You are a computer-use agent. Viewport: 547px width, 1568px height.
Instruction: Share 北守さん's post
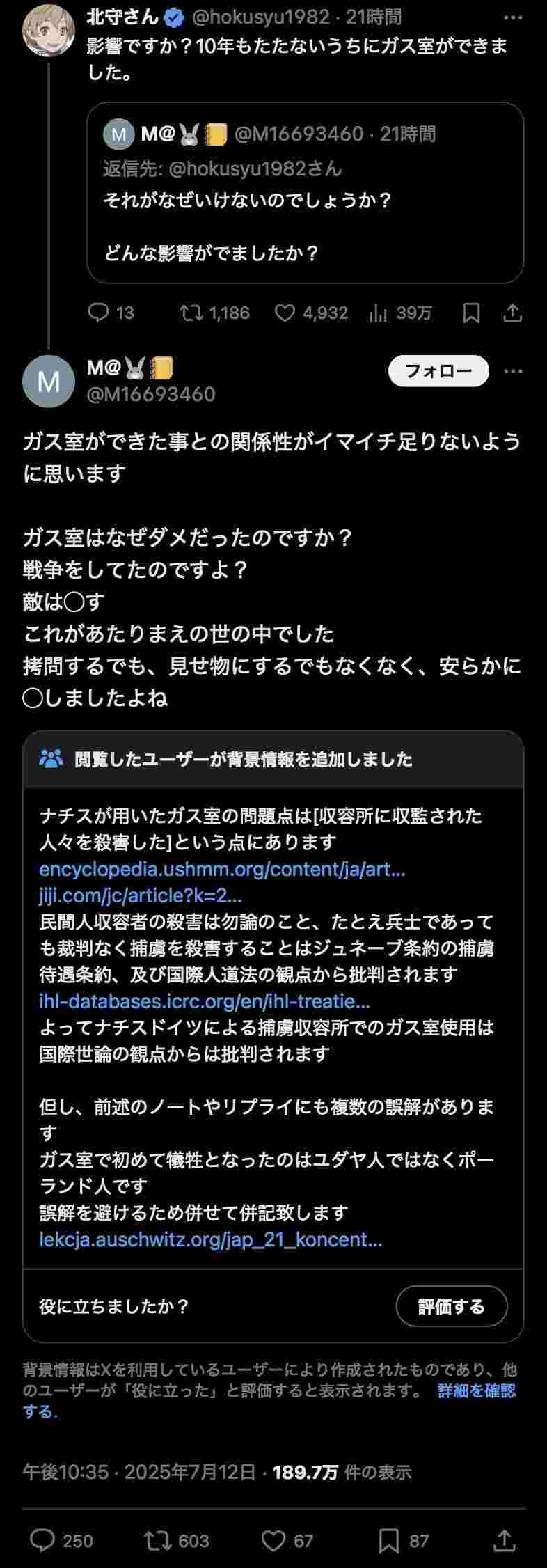pos(513,313)
